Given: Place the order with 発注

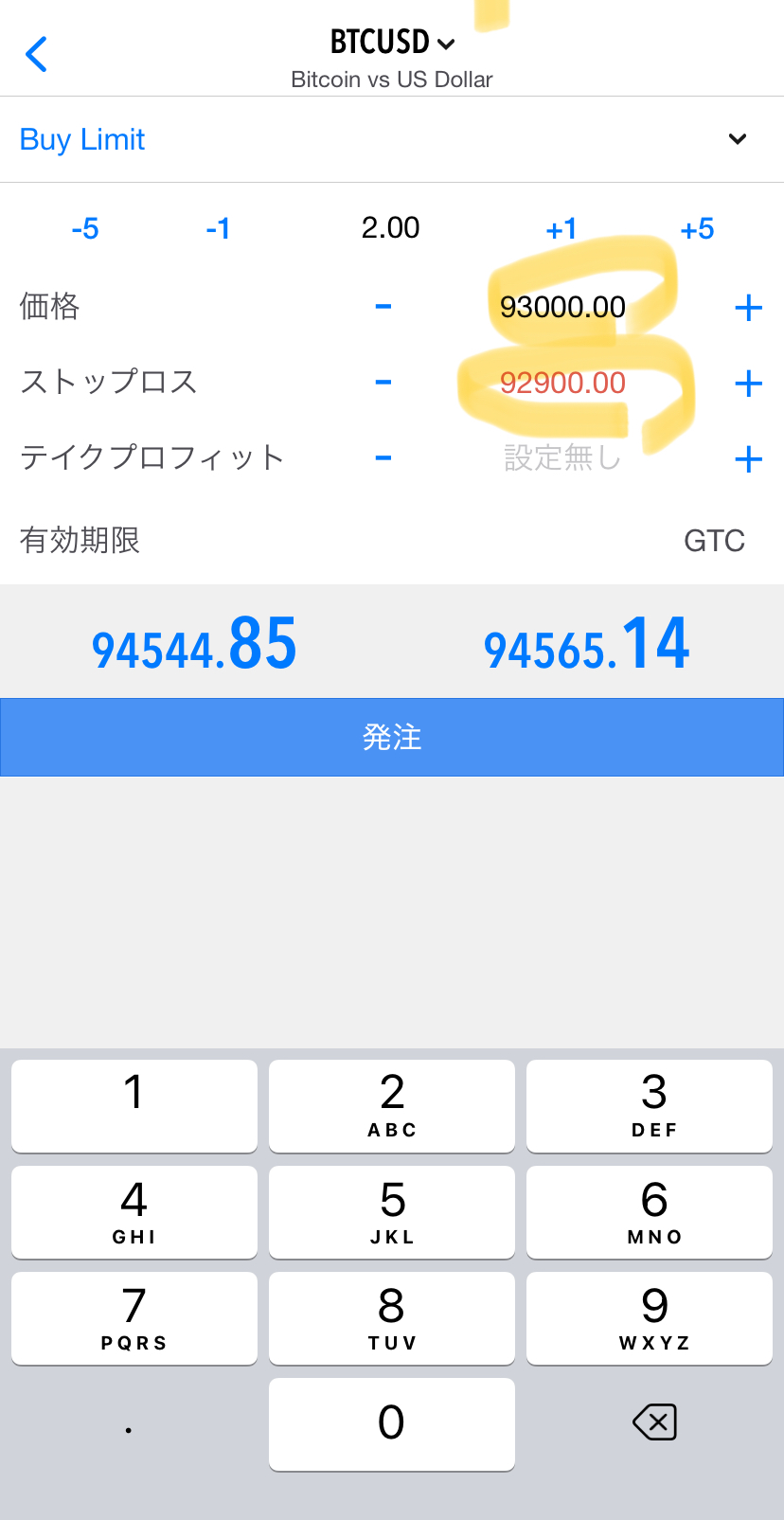Looking at the screenshot, I should pyautogui.click(x=392, y=737).
